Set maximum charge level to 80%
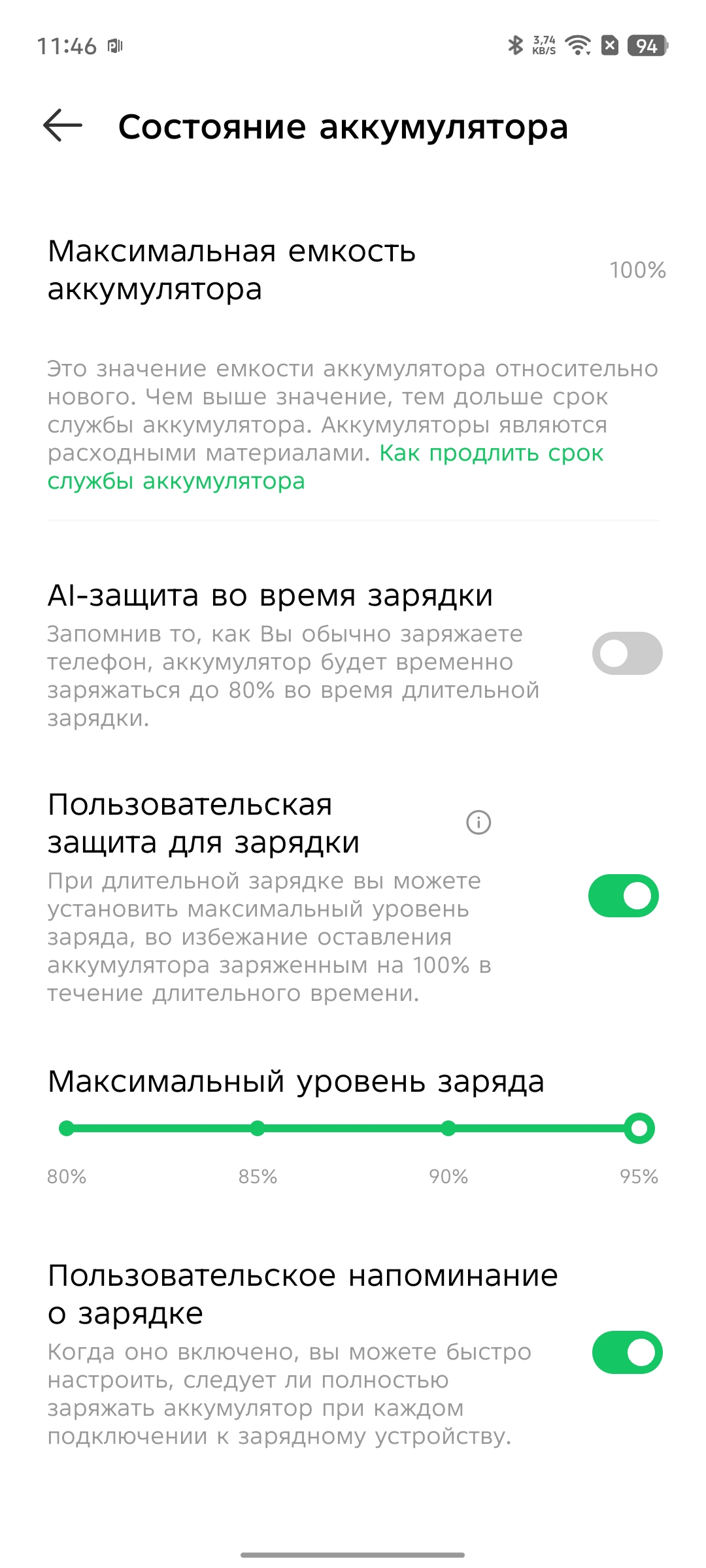Viewport: 706px width, 1568px height. (x=67, y=1128)
